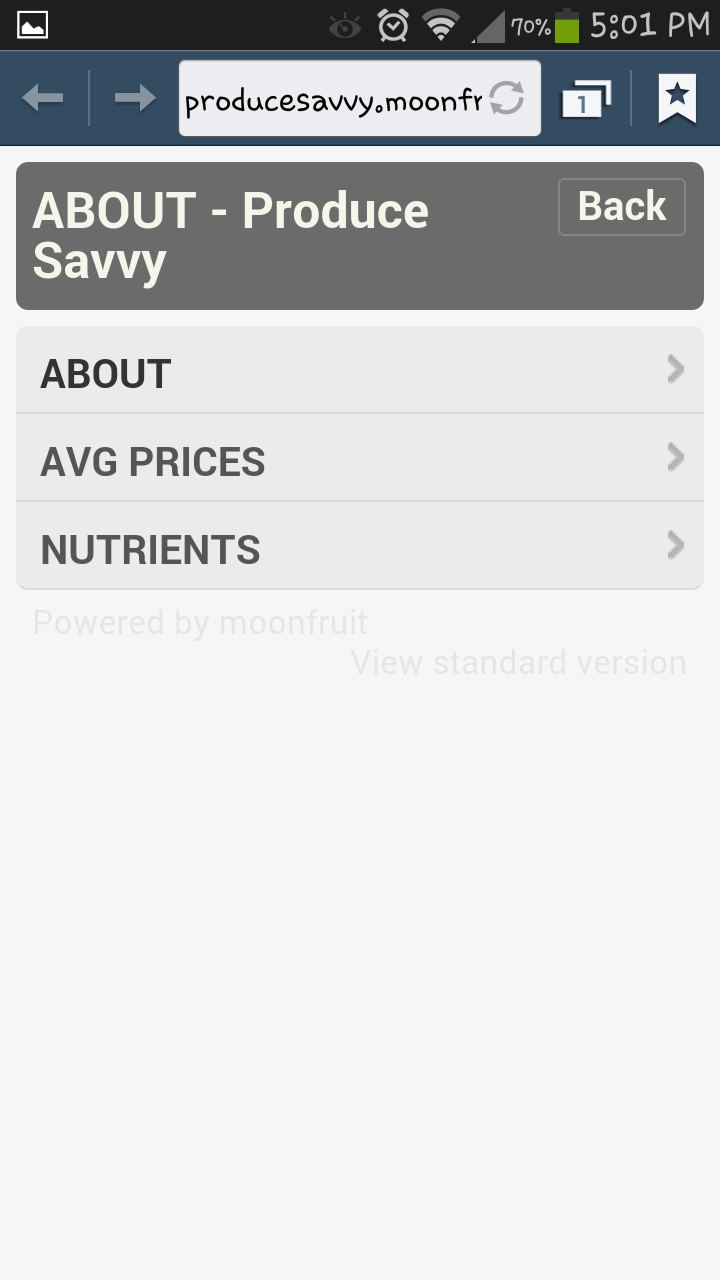Open View standard version
The width and height of the screenshot is (720, 1280).
517,662
